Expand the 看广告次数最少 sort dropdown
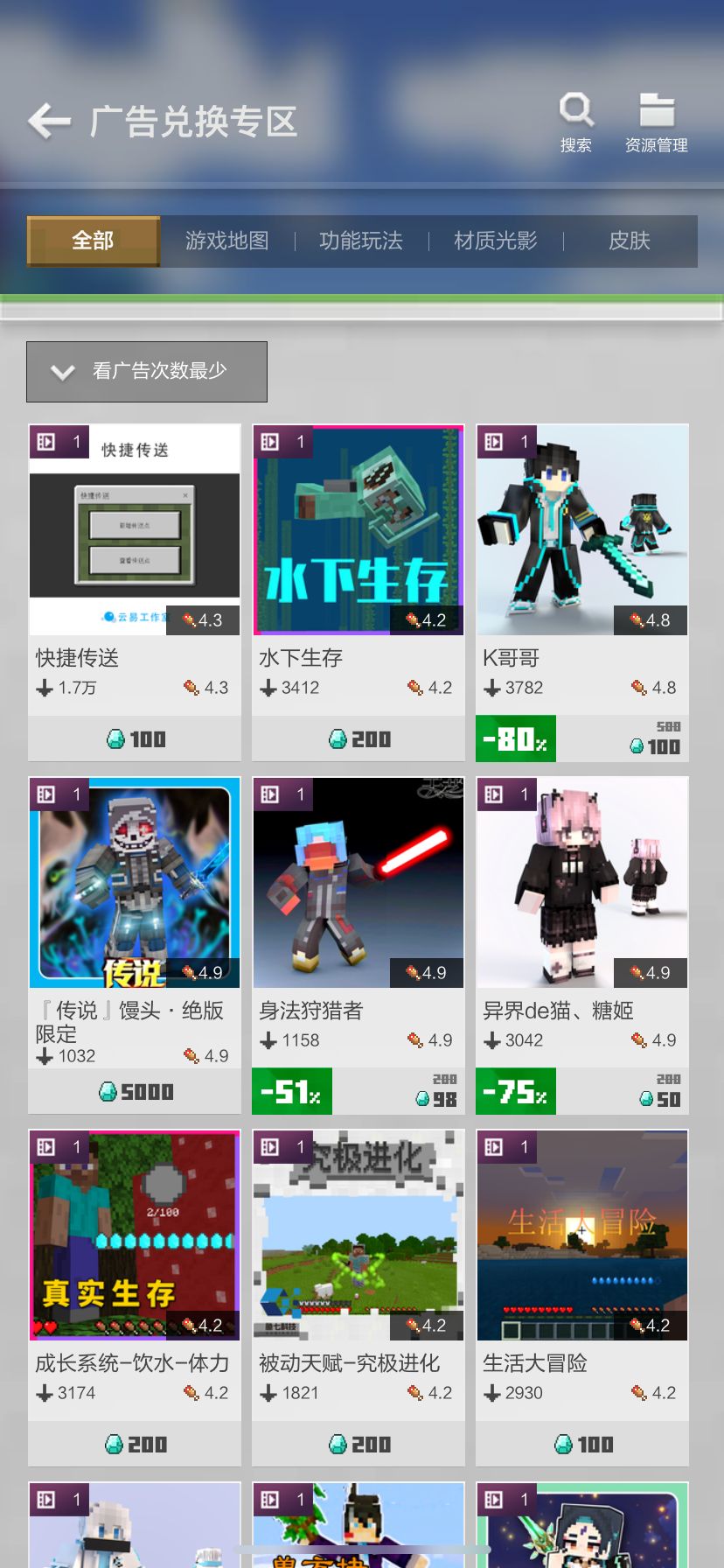Viewport: 724px width, 1568px height. tap(147, 372)
